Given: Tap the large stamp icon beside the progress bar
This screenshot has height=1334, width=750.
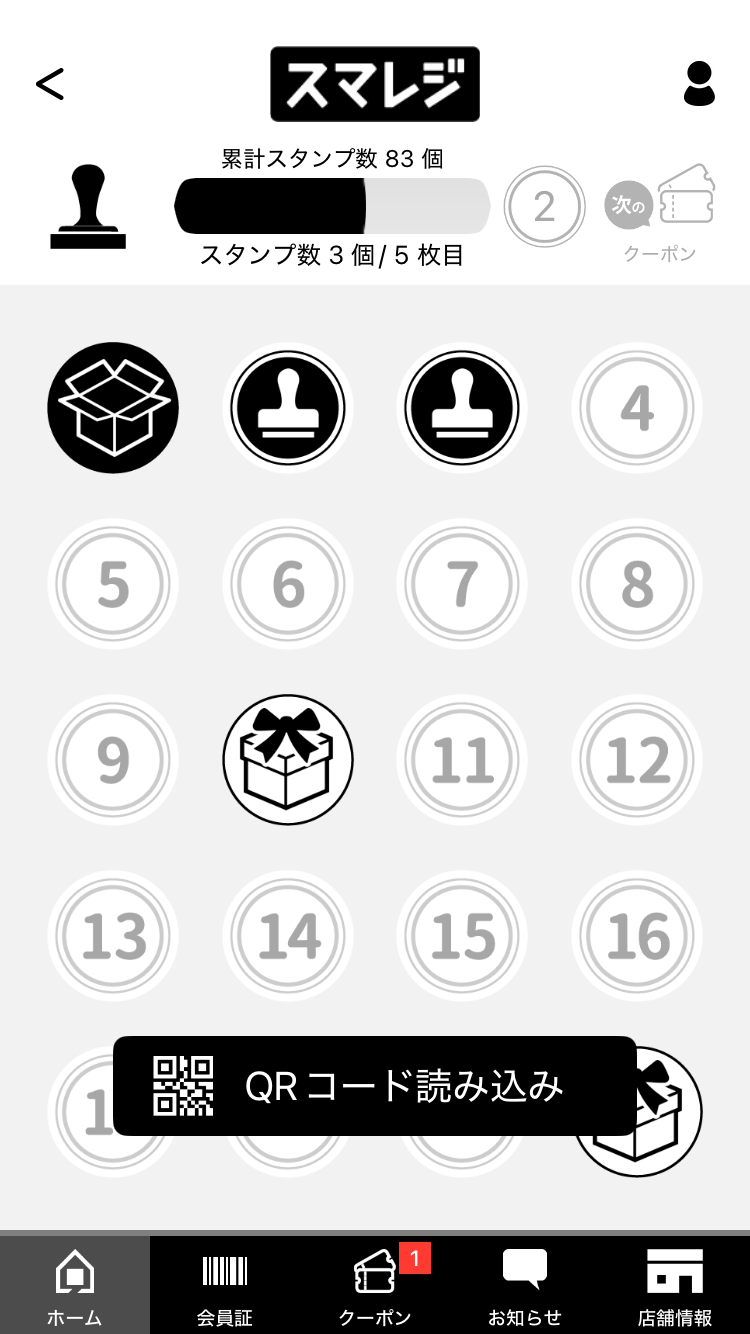Looking at the screenshot, I should 87,206.
